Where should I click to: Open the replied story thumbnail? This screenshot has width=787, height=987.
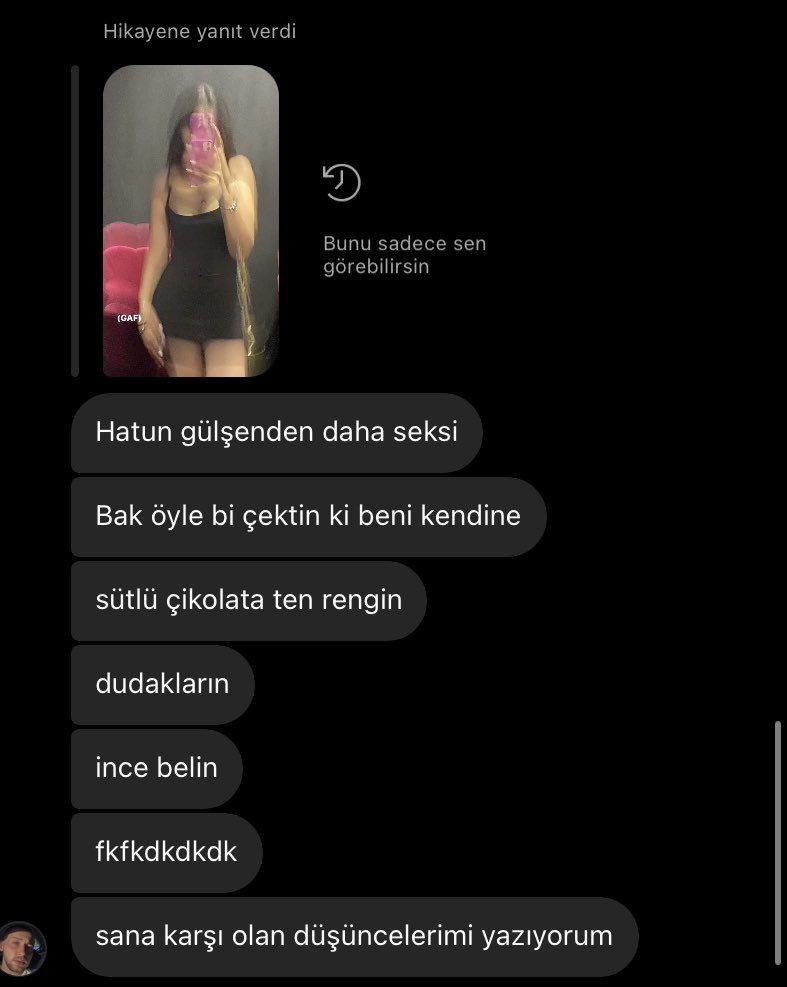(191, 221)
